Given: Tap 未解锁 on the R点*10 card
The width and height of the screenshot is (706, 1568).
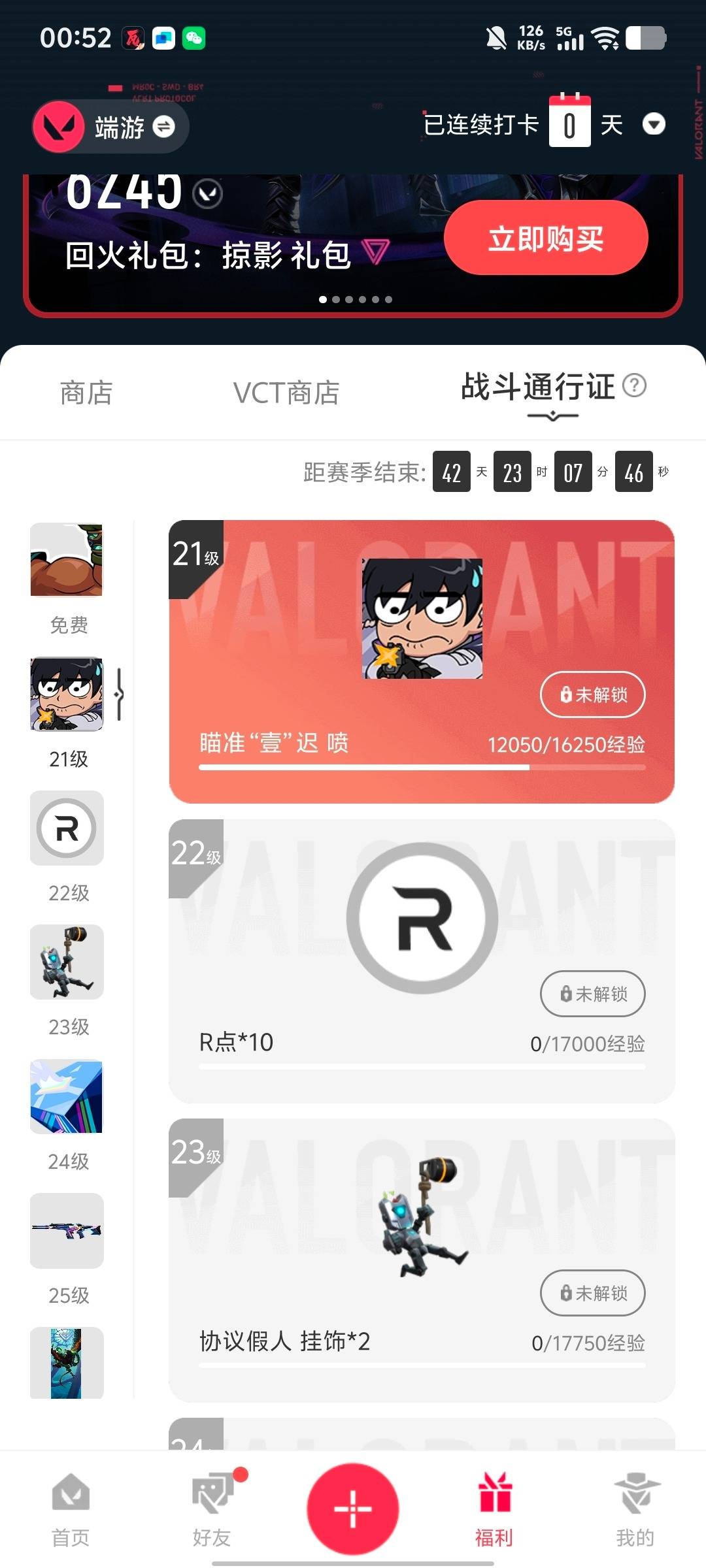Looking at the screenshot, I should coord(592,994).
